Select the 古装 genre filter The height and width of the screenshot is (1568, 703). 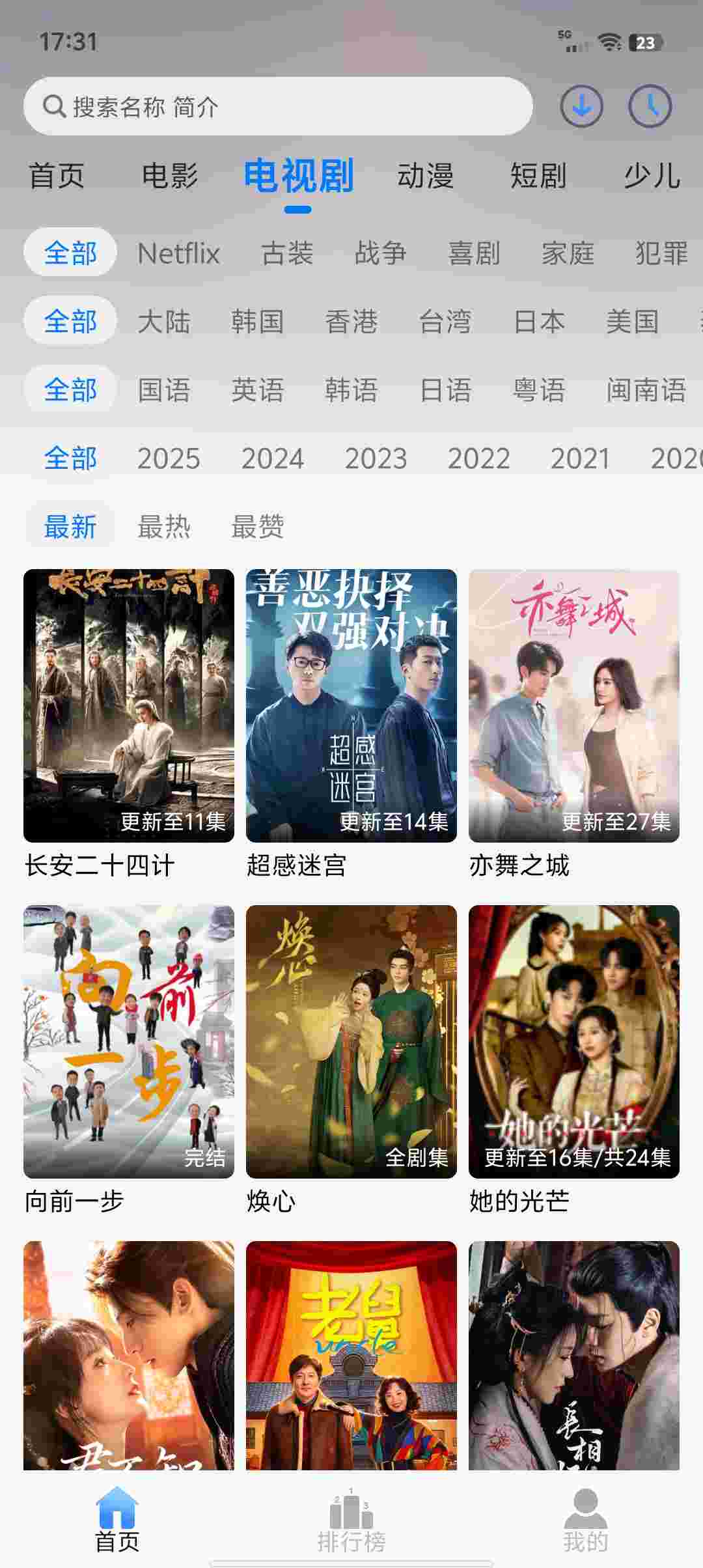(x=287, y=253)
